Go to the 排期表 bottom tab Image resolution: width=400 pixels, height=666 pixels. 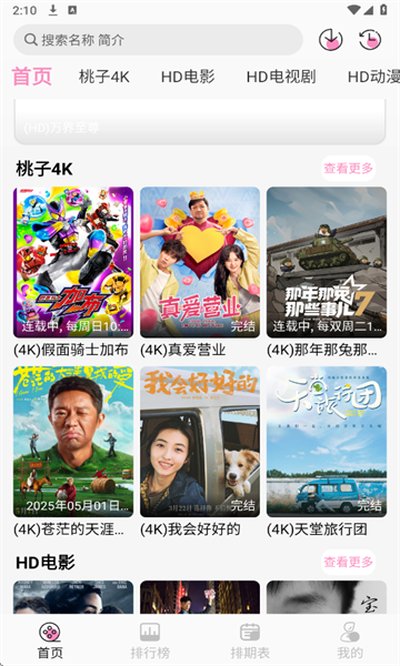250,641
